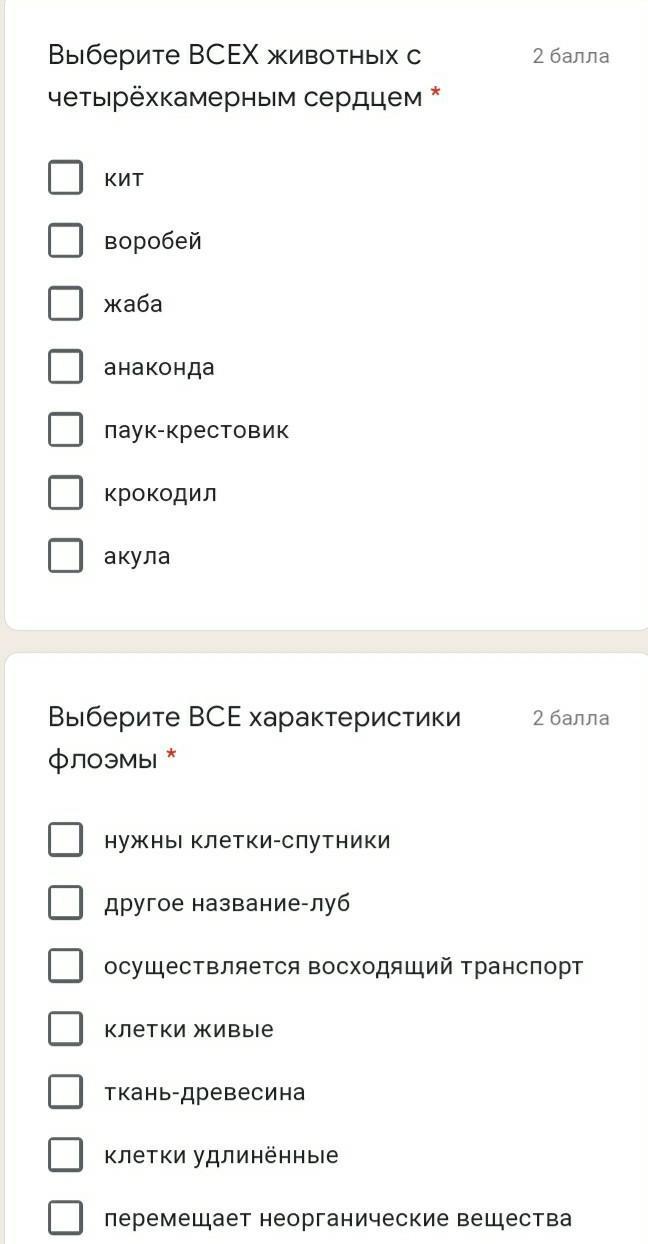Select the воробей option
The height and width of the screenshot is (1244, 648).
65,241
